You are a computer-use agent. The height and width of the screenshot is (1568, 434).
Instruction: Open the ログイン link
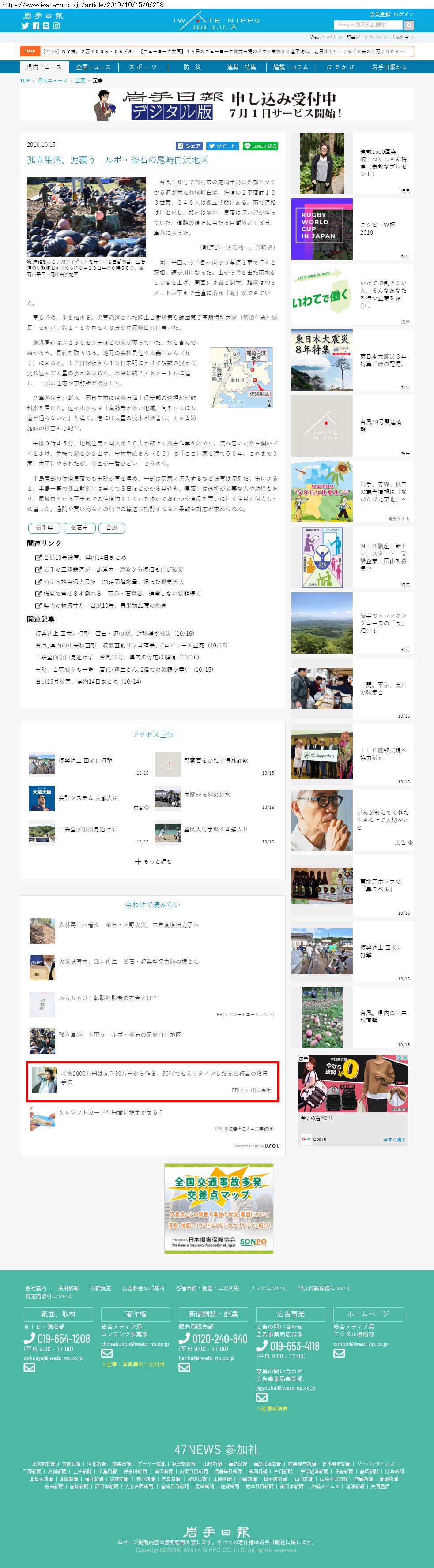click(x=404, y=14)
